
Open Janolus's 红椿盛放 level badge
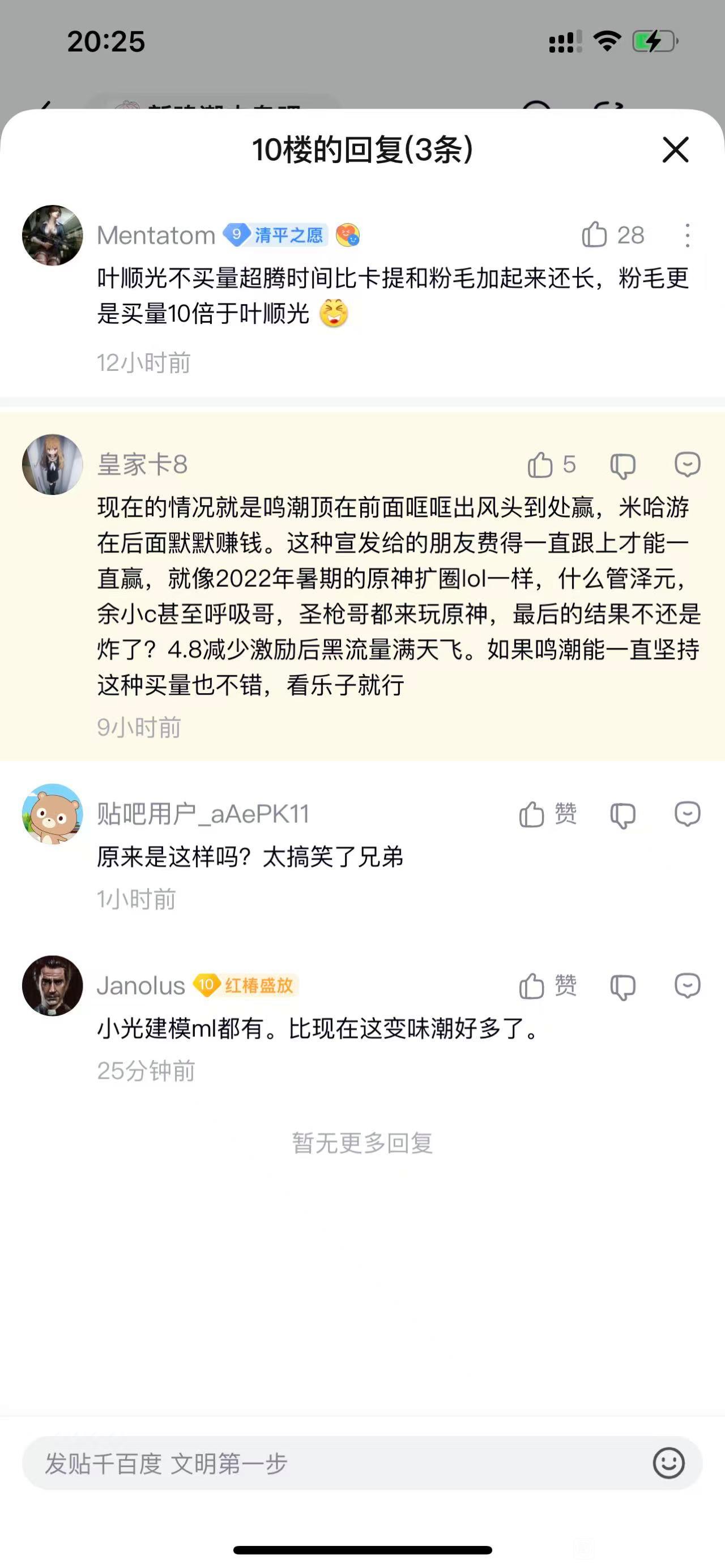(x=246, y=985)
